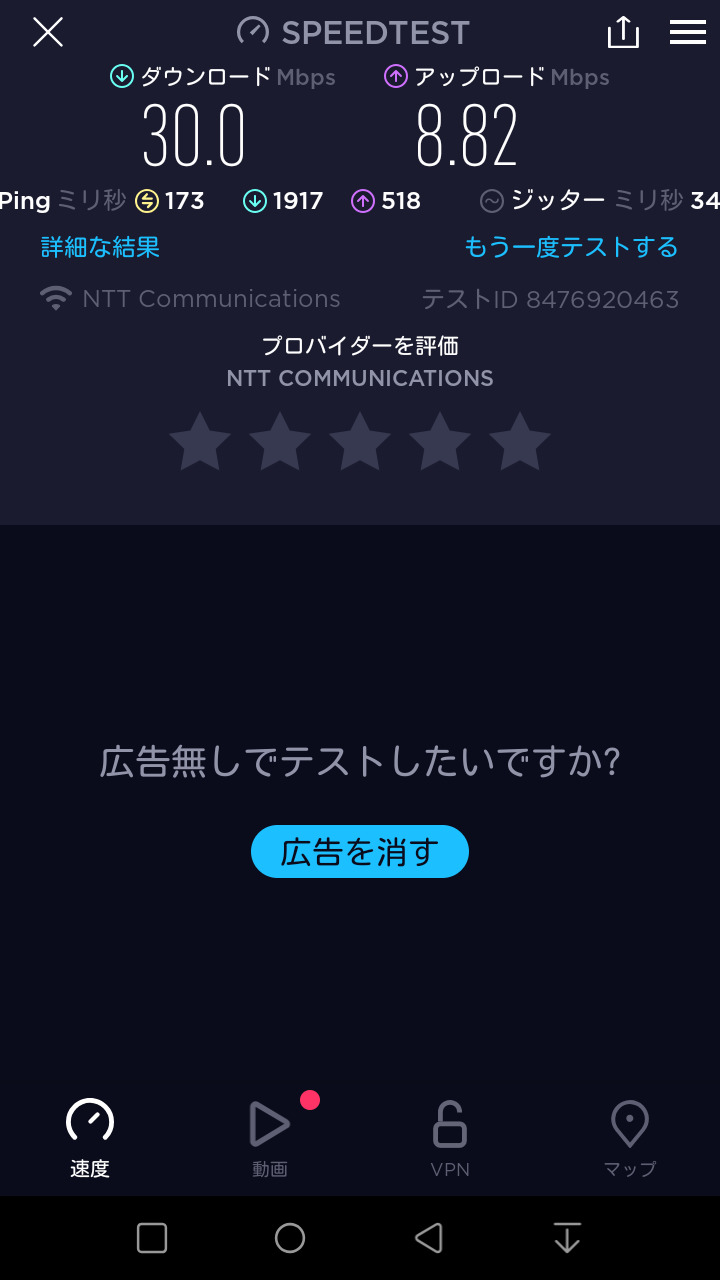Rate the provider five stars

[x=520, y=443]
